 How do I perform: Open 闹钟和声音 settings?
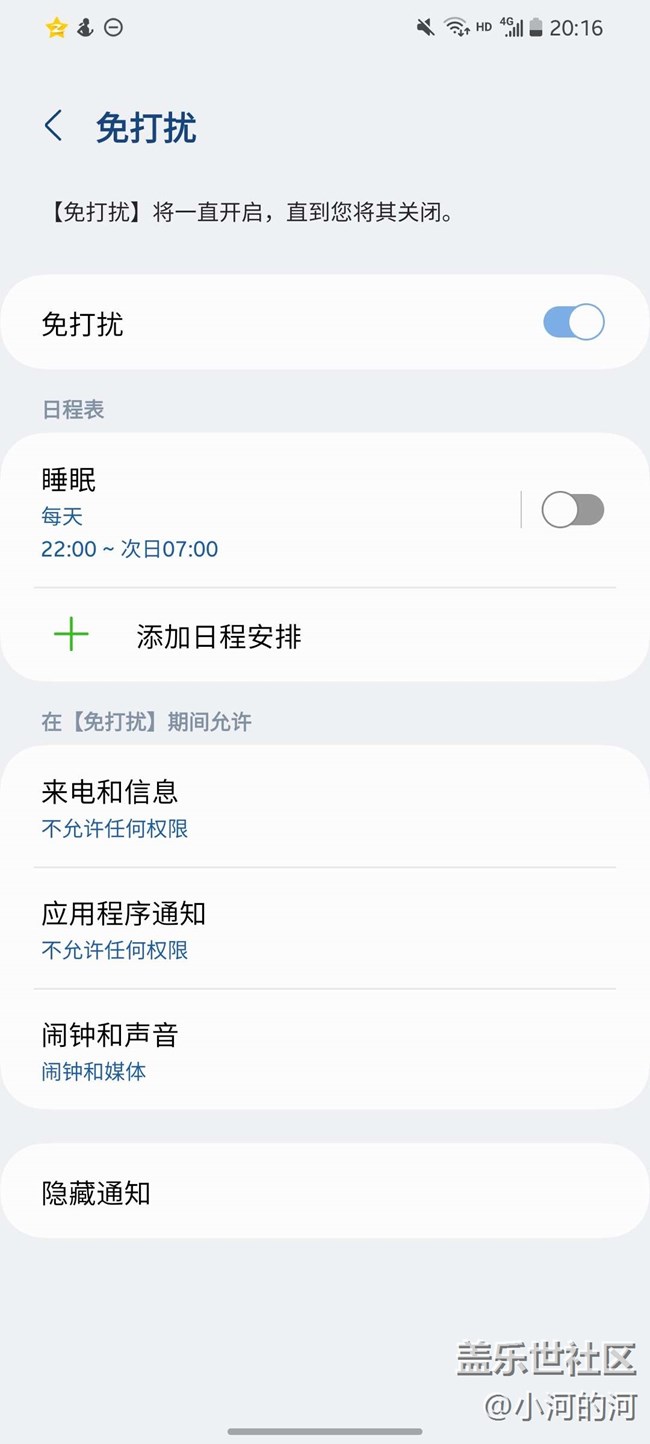click(300, 1050)
